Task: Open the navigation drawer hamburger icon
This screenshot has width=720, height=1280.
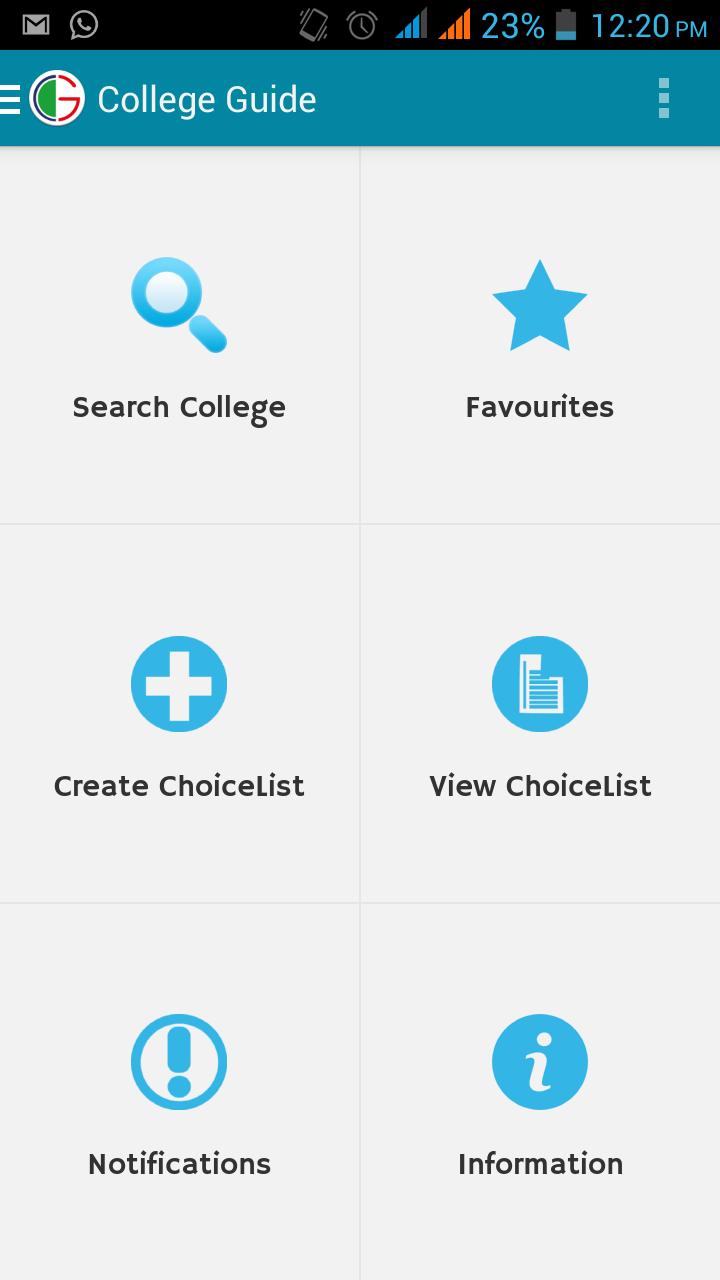Action: pyautogui.click(x=10, y=99)
